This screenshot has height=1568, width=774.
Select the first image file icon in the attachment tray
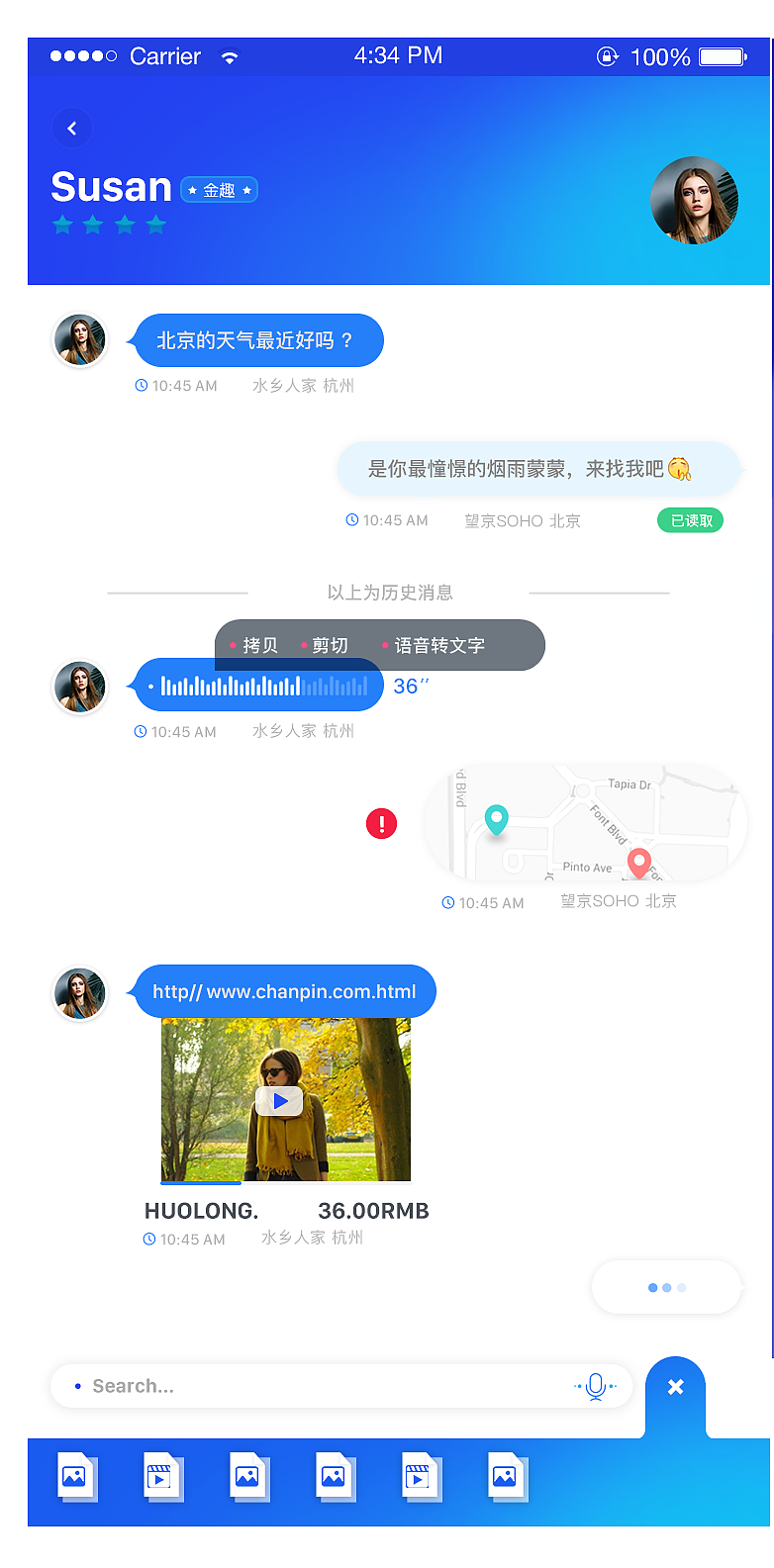75,1475
